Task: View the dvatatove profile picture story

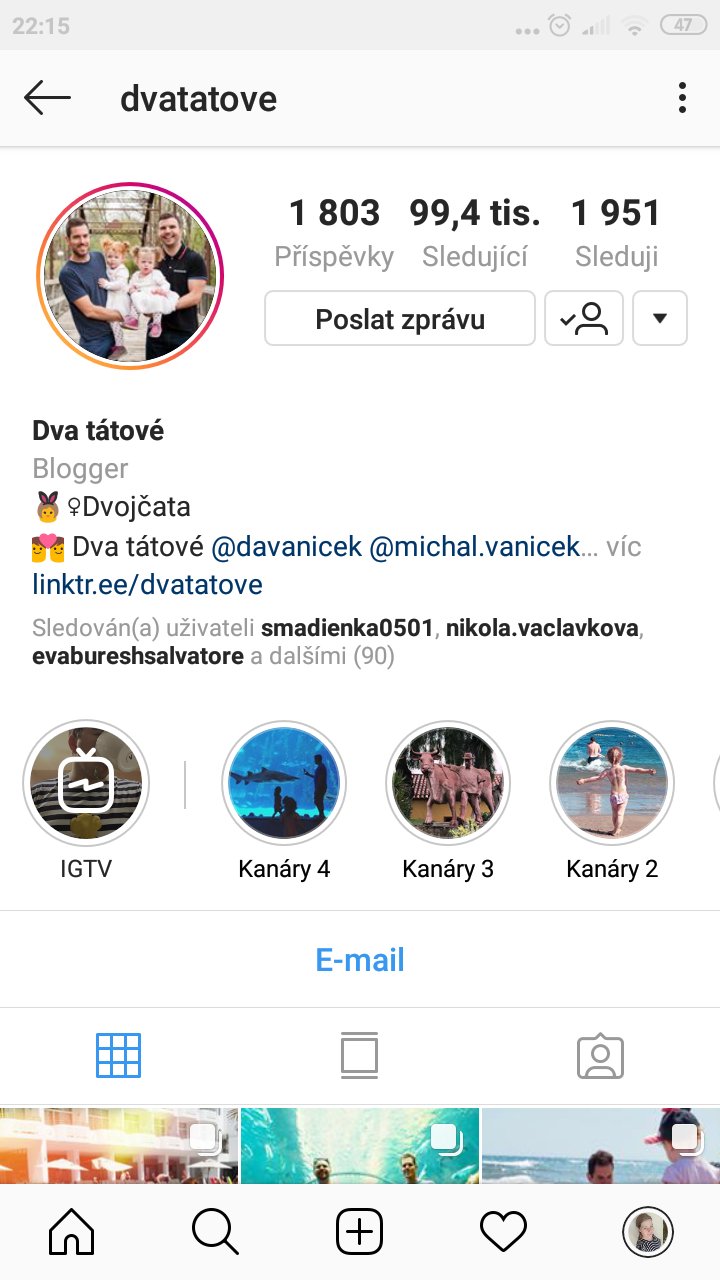Action: [130, 276]
